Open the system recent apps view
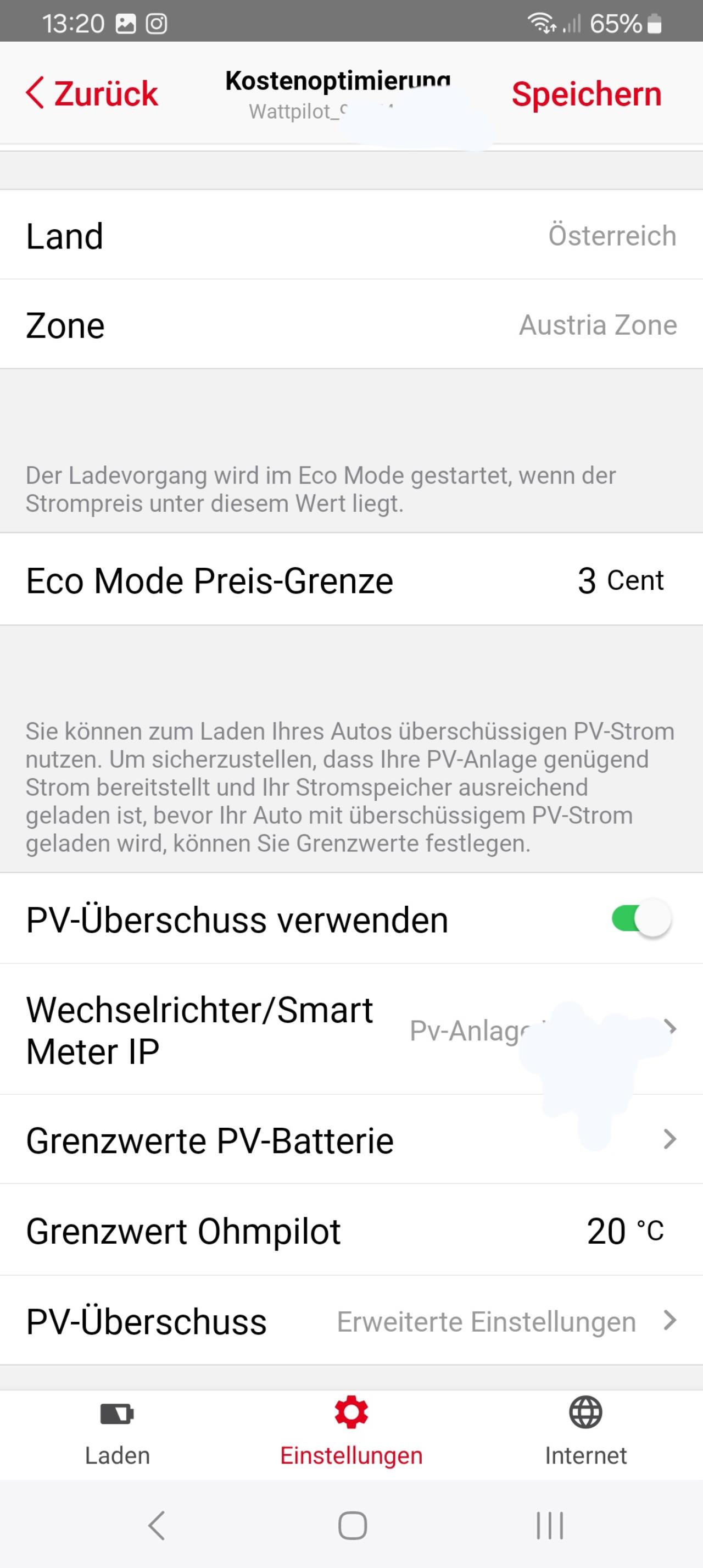 point(550,1525)
